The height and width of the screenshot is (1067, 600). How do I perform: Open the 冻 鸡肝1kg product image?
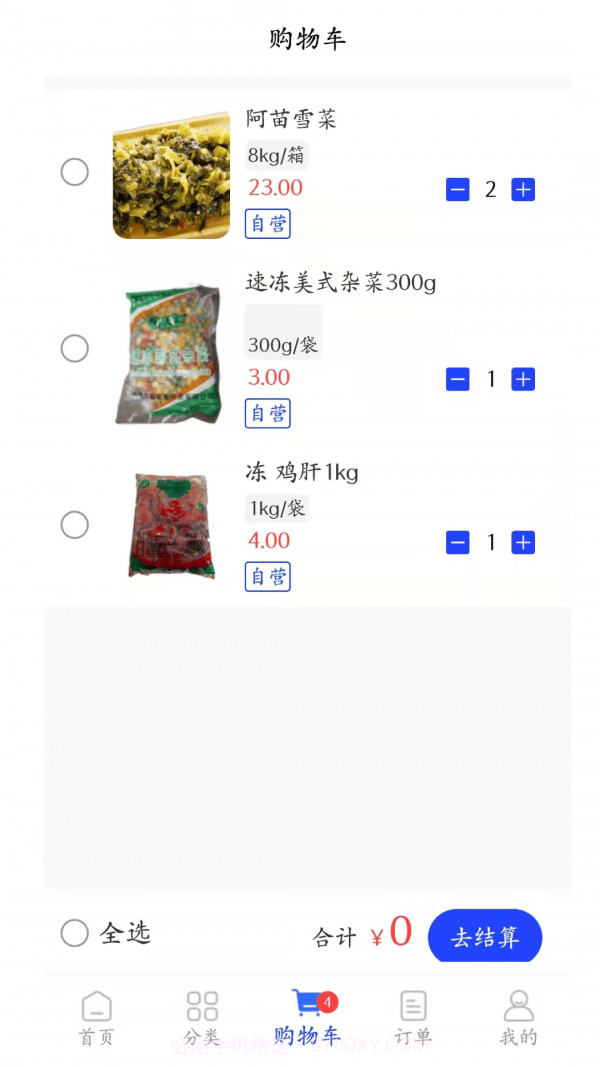(x=171, y=526)
